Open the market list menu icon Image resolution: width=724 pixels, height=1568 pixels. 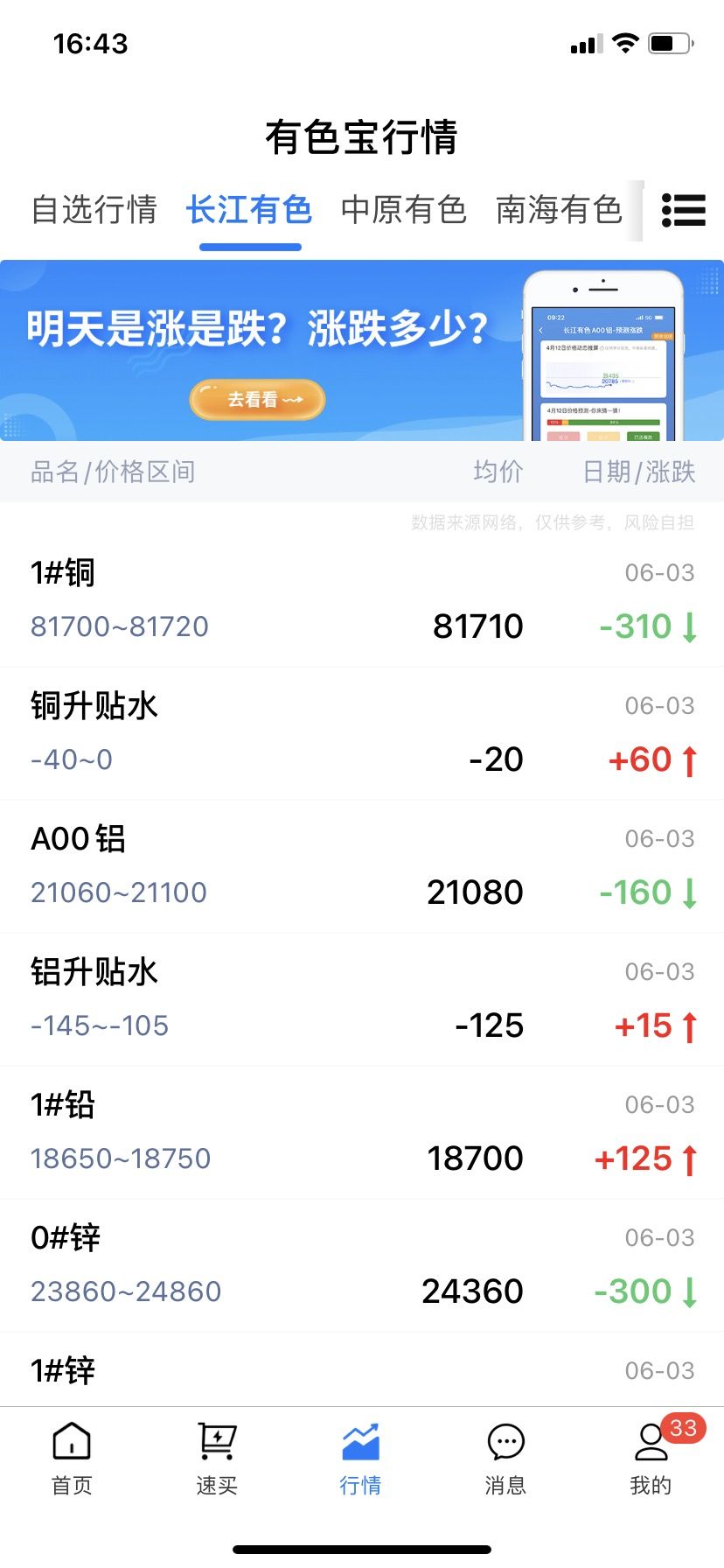pyautogui.click(x=684, y=210)
